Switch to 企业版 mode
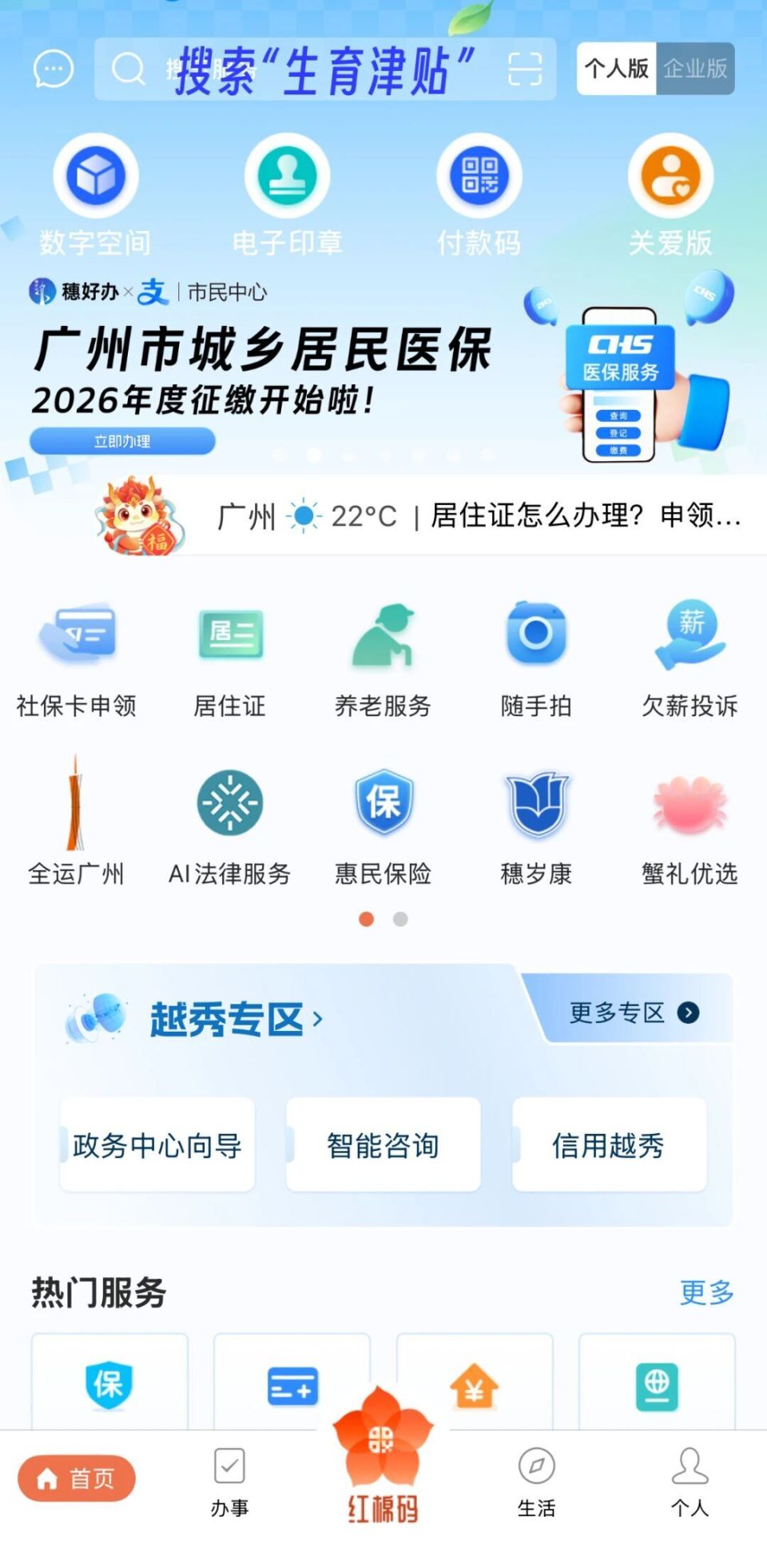 [695, 70]
